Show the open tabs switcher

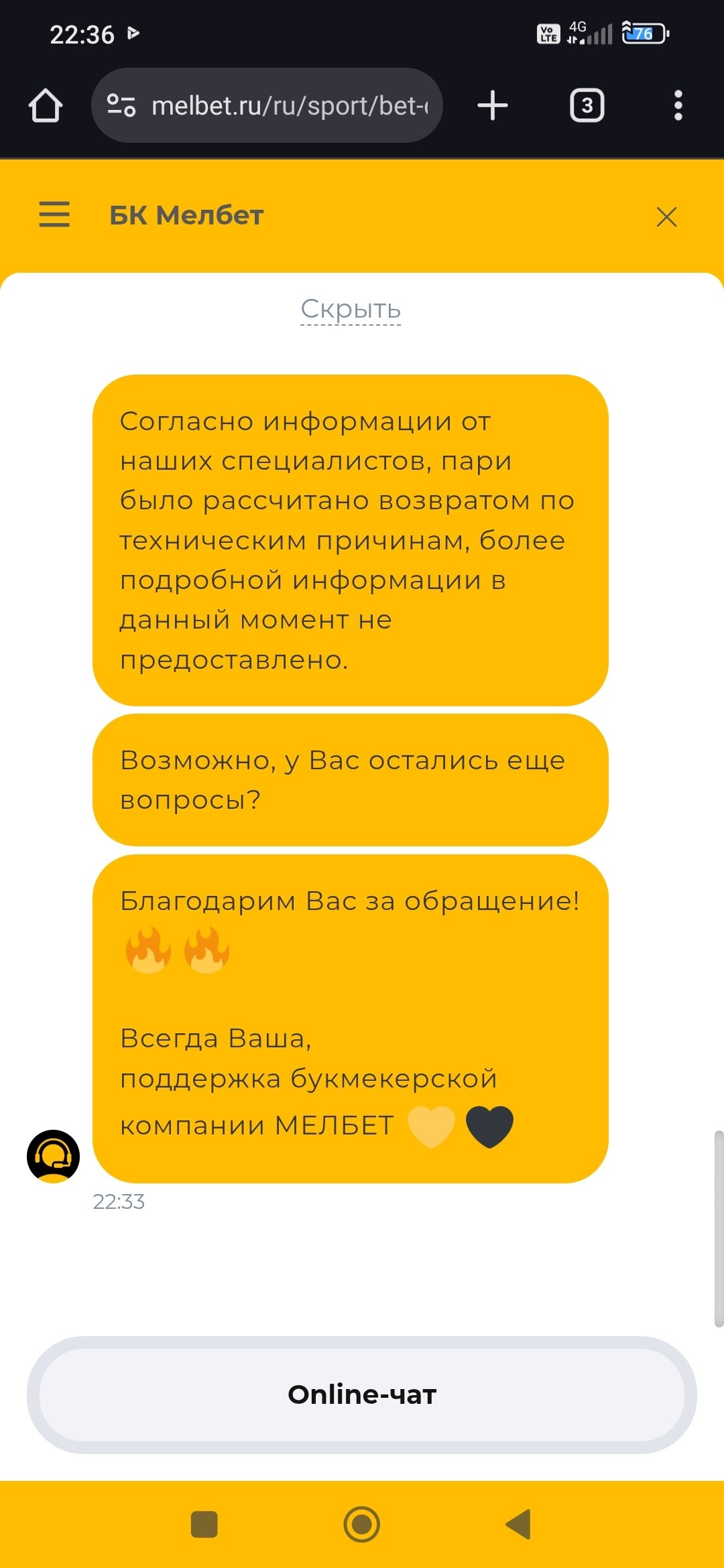pyautogui.click(x=587, y=106)
